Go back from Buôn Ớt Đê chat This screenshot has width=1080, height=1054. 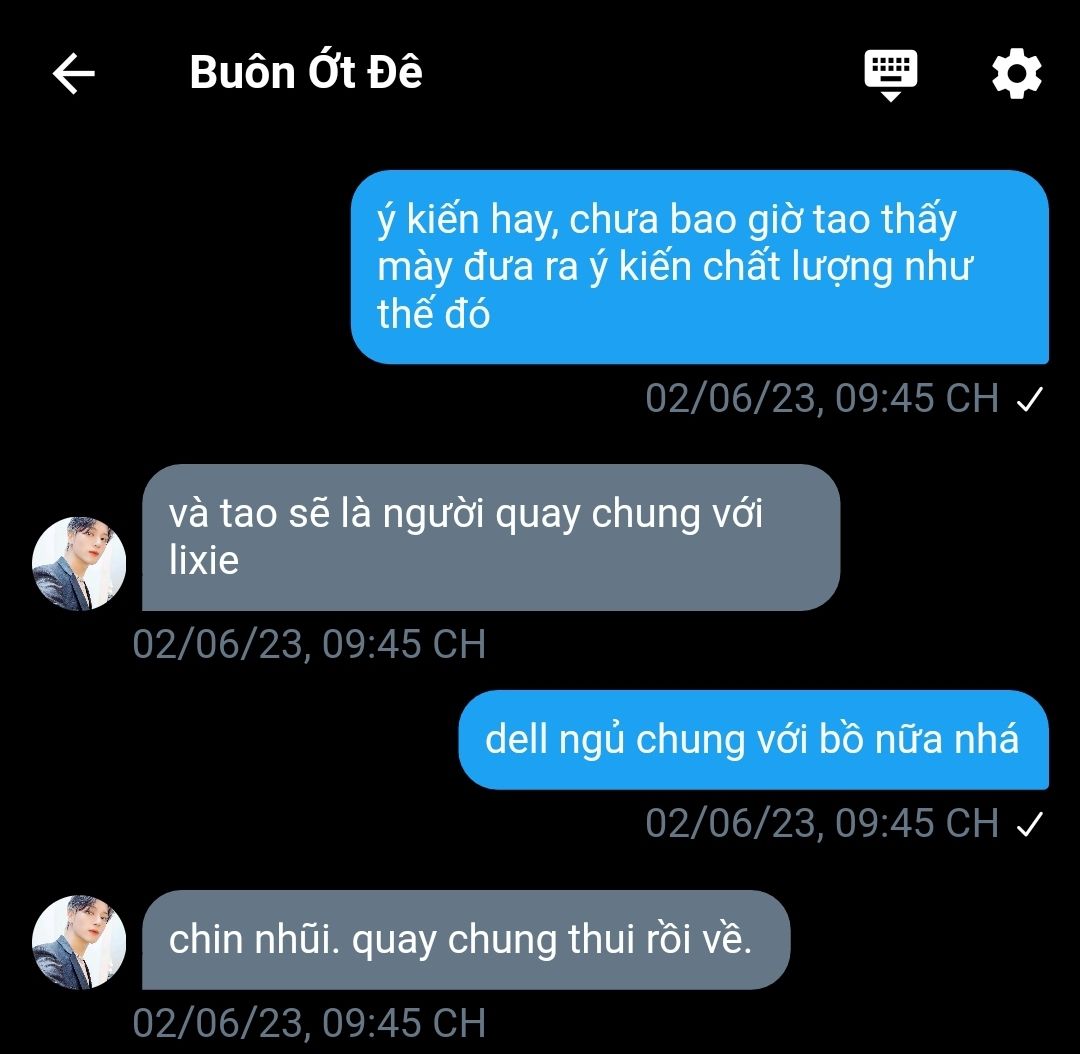pyautogui.click(x=74, y=73)
